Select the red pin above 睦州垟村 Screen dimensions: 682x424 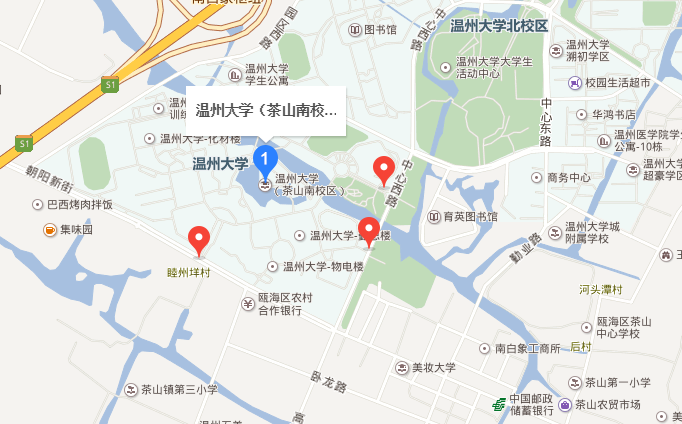click(x=199, y=239)
